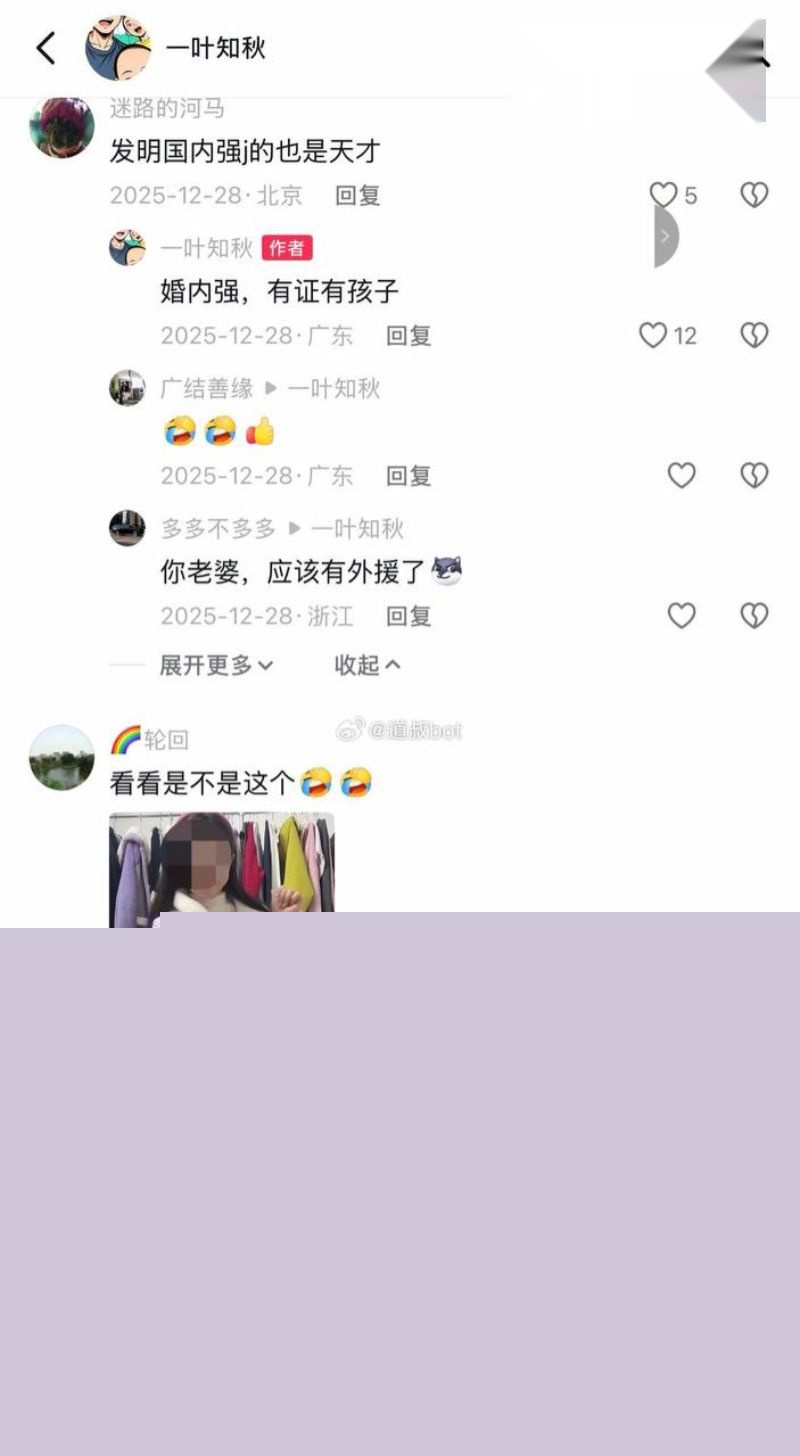This screenshot has width=800, height=1456.
Task: Tap 回复 under 迷路的河马's comment
Action: tap(357, 196)
